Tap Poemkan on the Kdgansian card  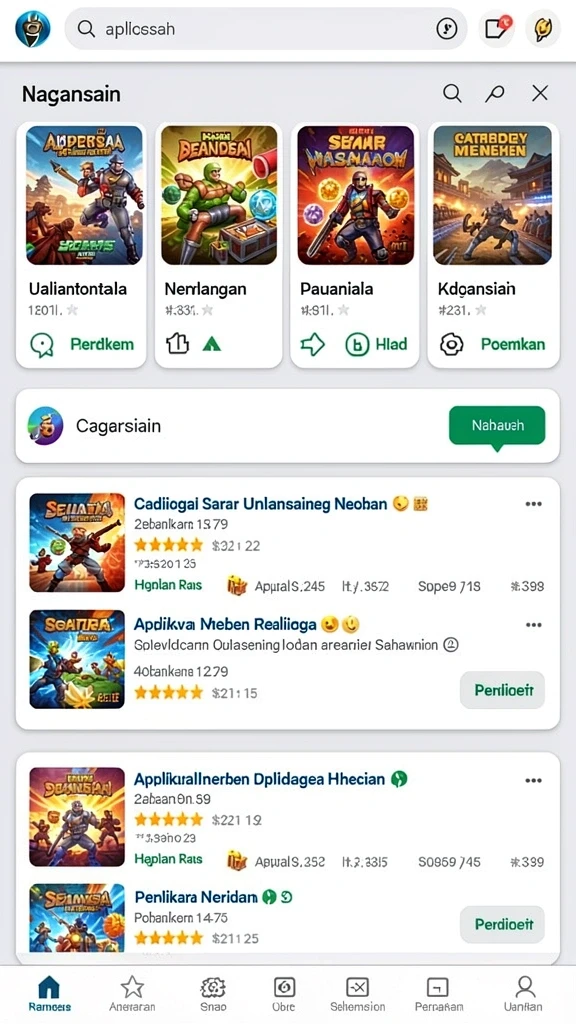[513, 344]
